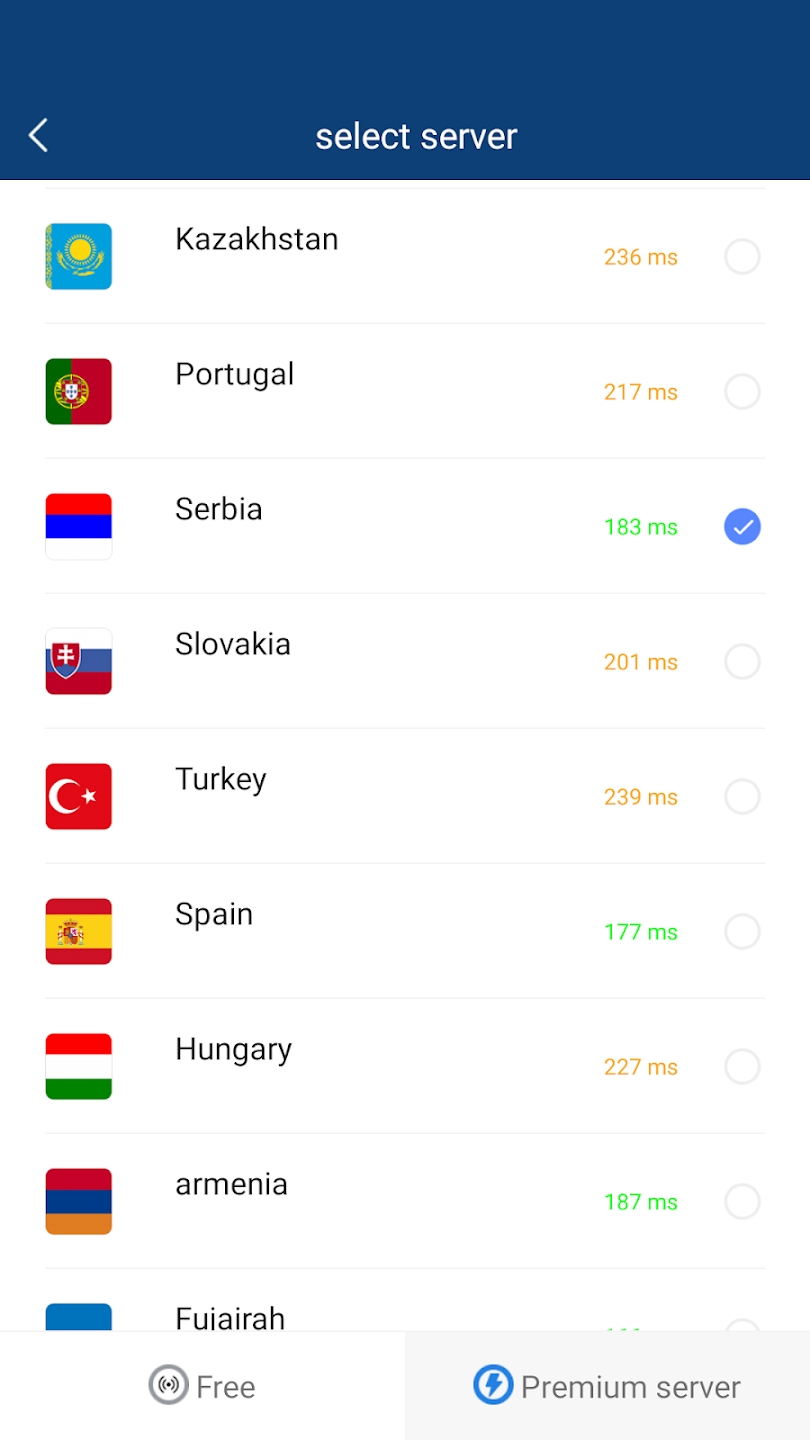Select the Slovakia flag icon

tap(78, 661)
